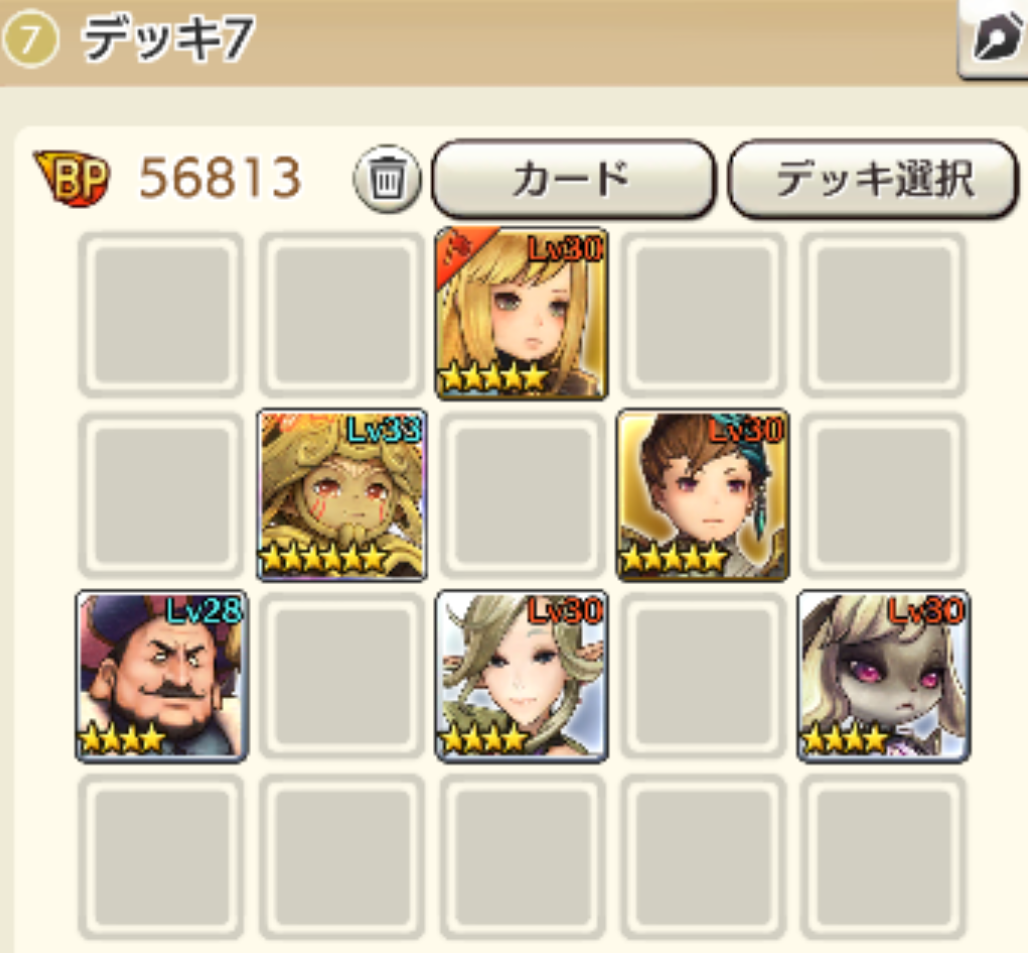Select the mustached Lv28 three-star card
The image size is (1028, 953).
click(161, 676)
